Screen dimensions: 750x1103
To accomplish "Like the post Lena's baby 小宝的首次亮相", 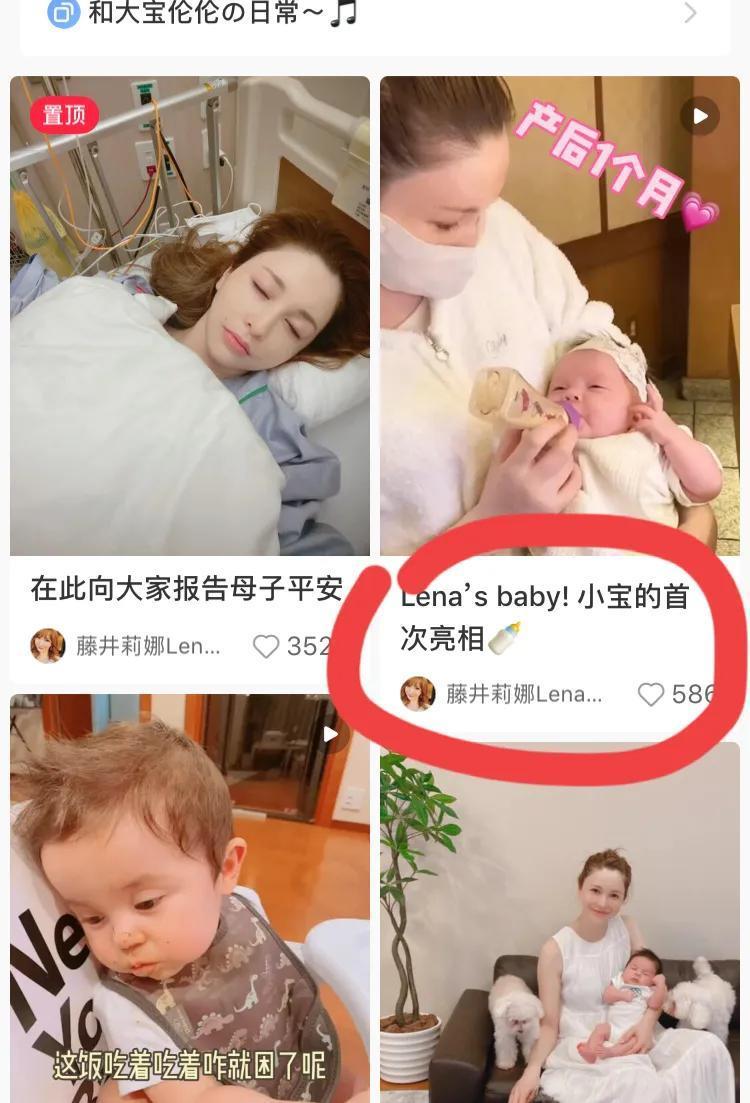I will [x=651, y=694].
